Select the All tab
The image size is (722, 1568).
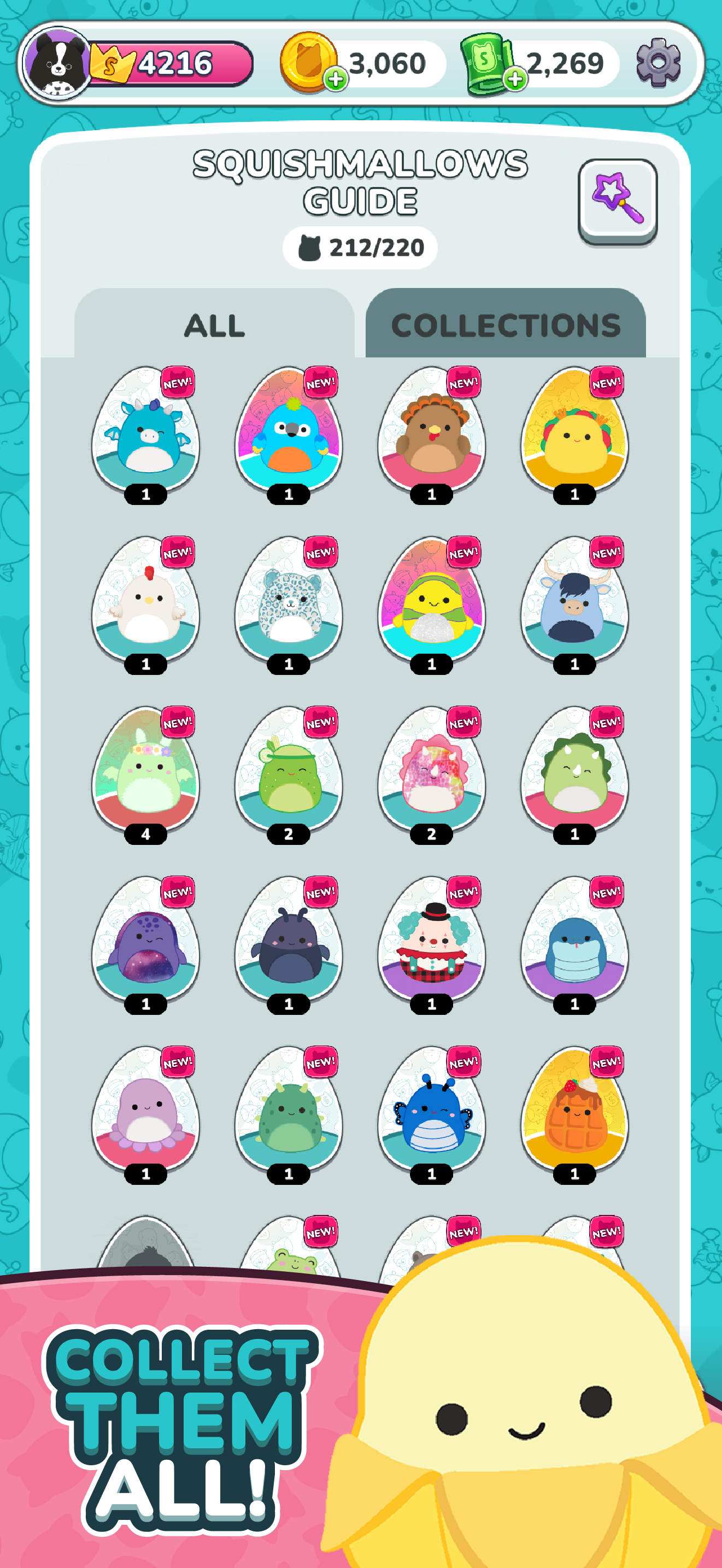(214, 325)
